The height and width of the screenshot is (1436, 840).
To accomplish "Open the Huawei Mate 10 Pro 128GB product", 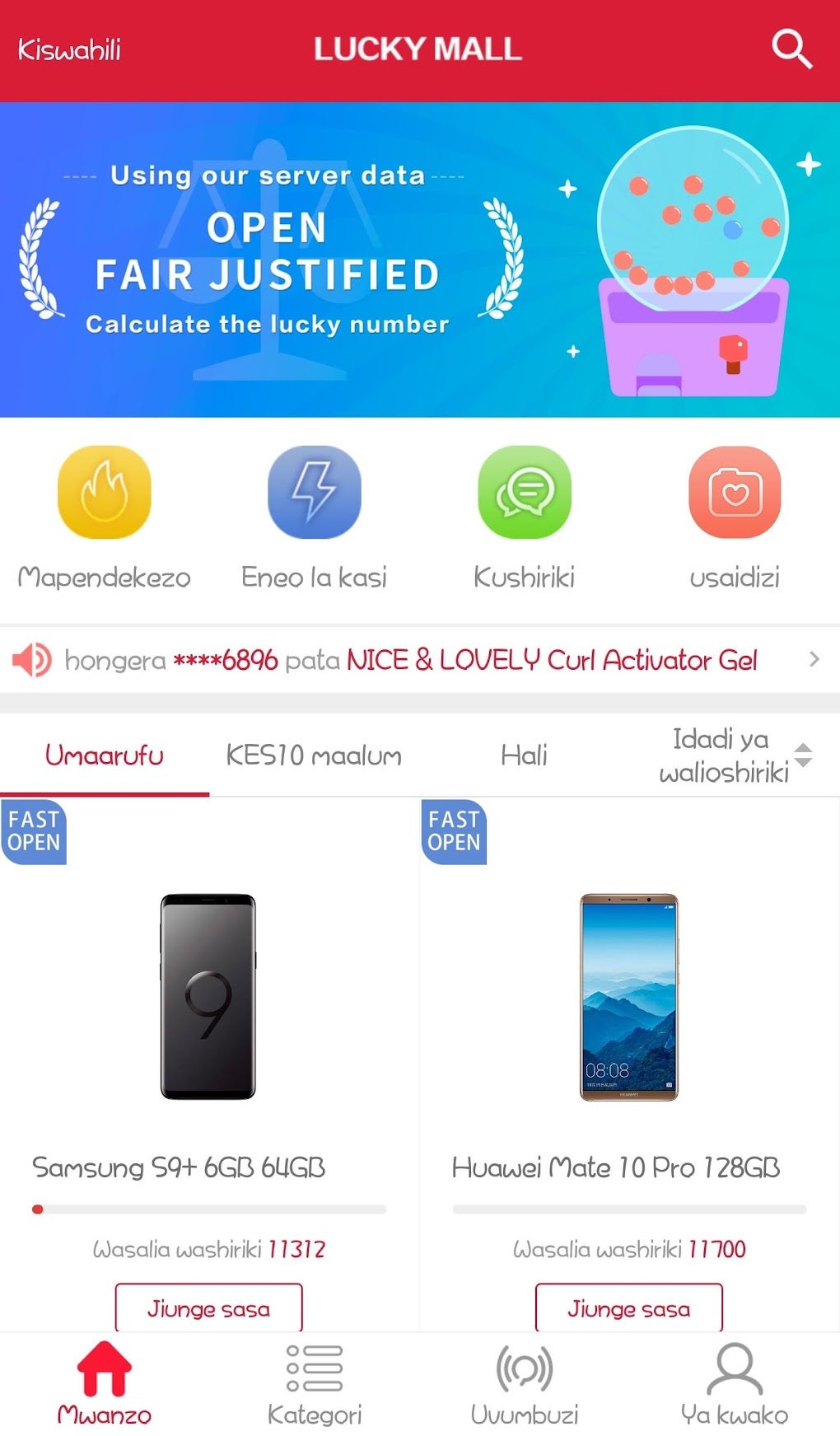I will point(628,997).
